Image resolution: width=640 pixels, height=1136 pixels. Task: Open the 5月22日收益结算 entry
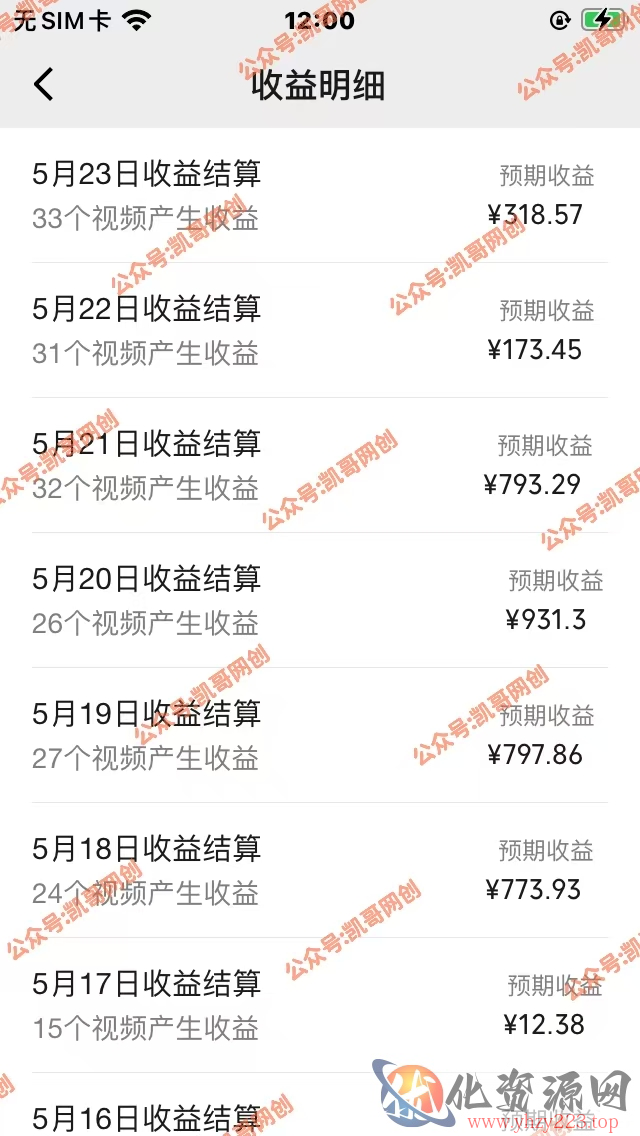(320, 330)
